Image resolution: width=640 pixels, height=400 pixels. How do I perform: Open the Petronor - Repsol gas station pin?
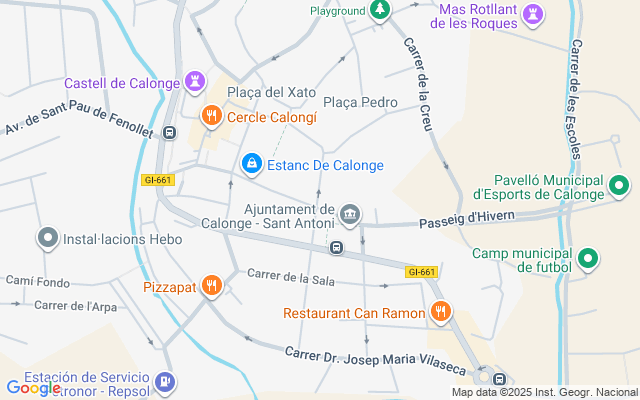click(x=166, y=382)
